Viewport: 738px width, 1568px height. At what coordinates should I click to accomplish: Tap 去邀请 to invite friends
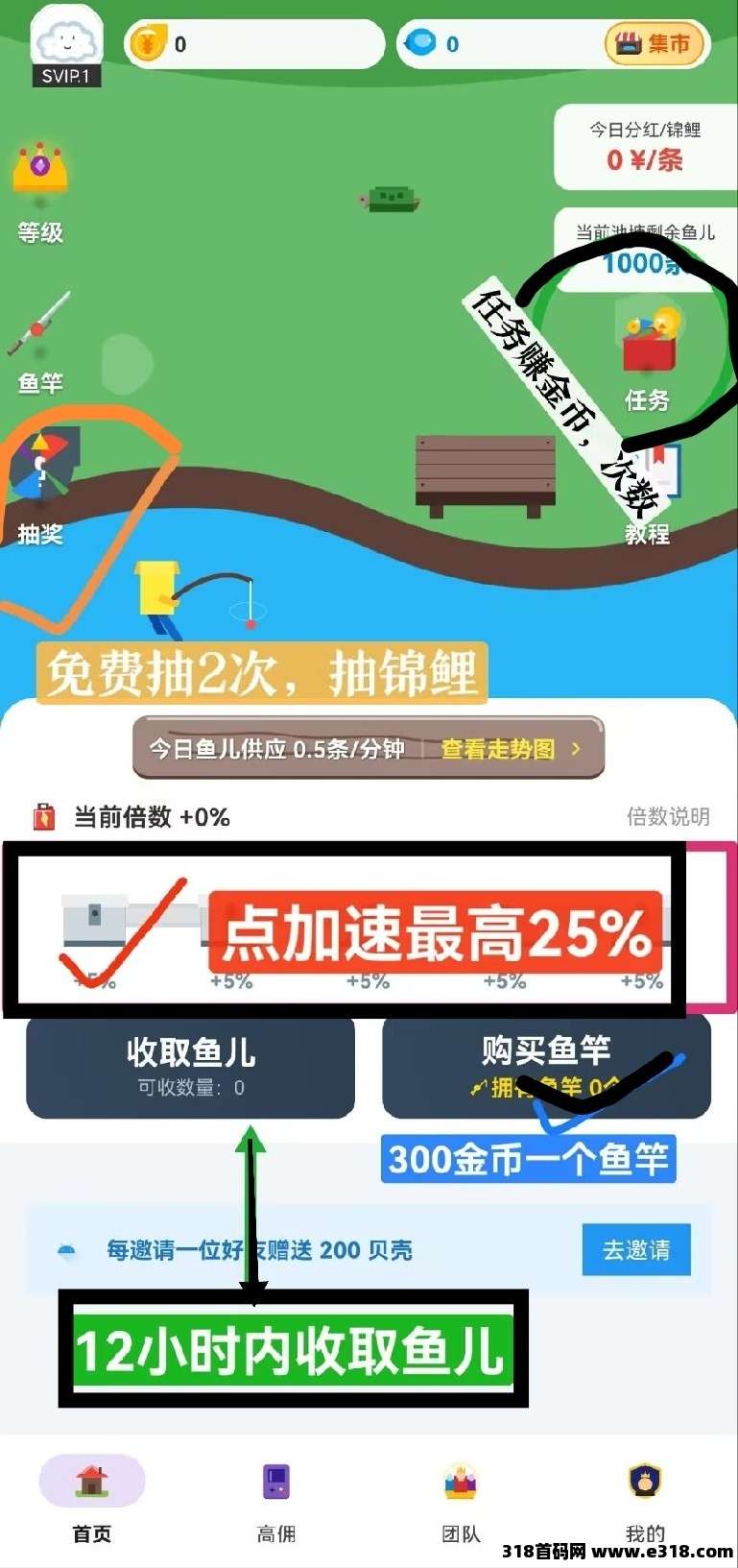(x=635, y=1249)
